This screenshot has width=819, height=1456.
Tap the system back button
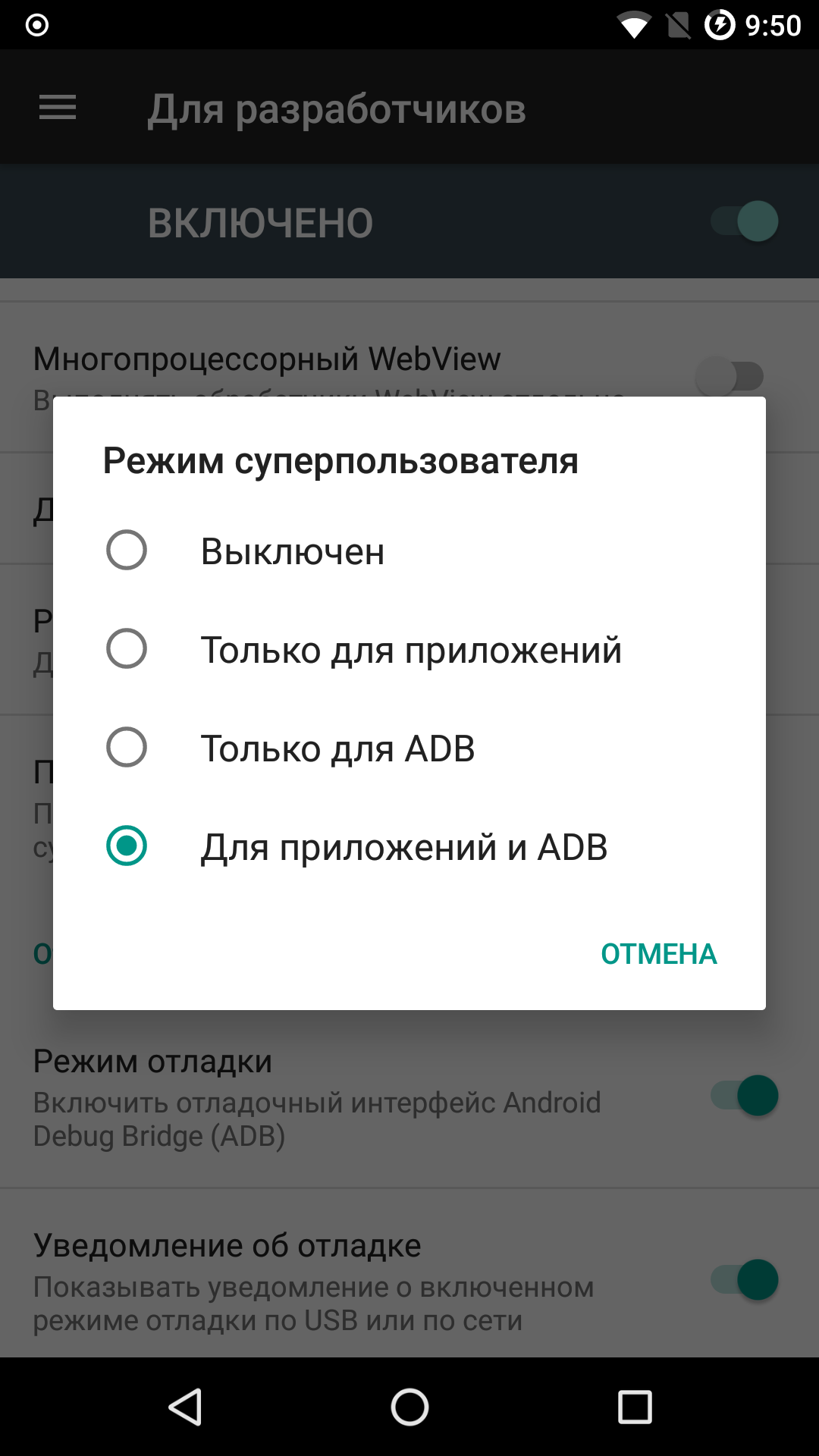[x=185, y=1407]
